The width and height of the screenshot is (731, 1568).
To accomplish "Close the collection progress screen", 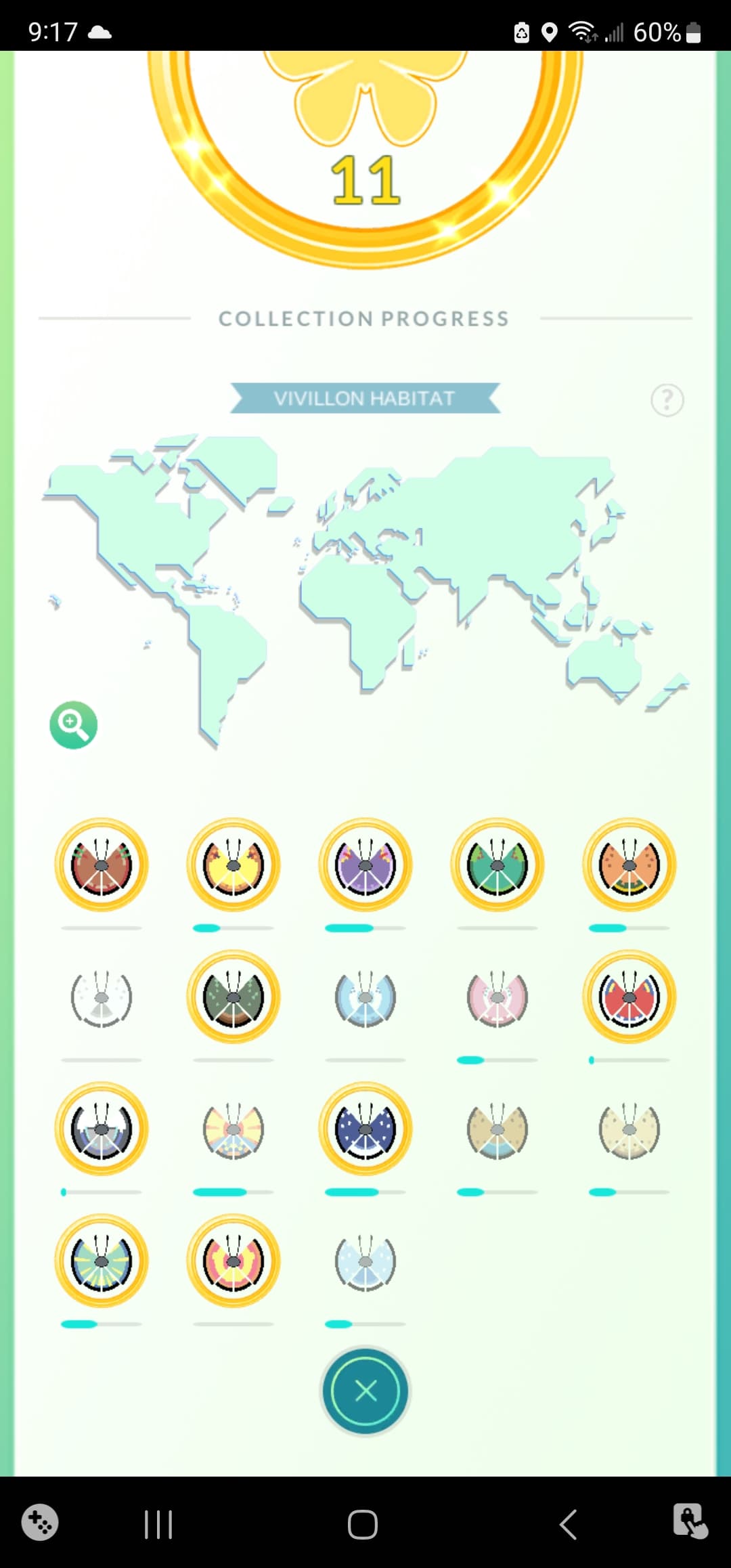I will [365, 1391].
